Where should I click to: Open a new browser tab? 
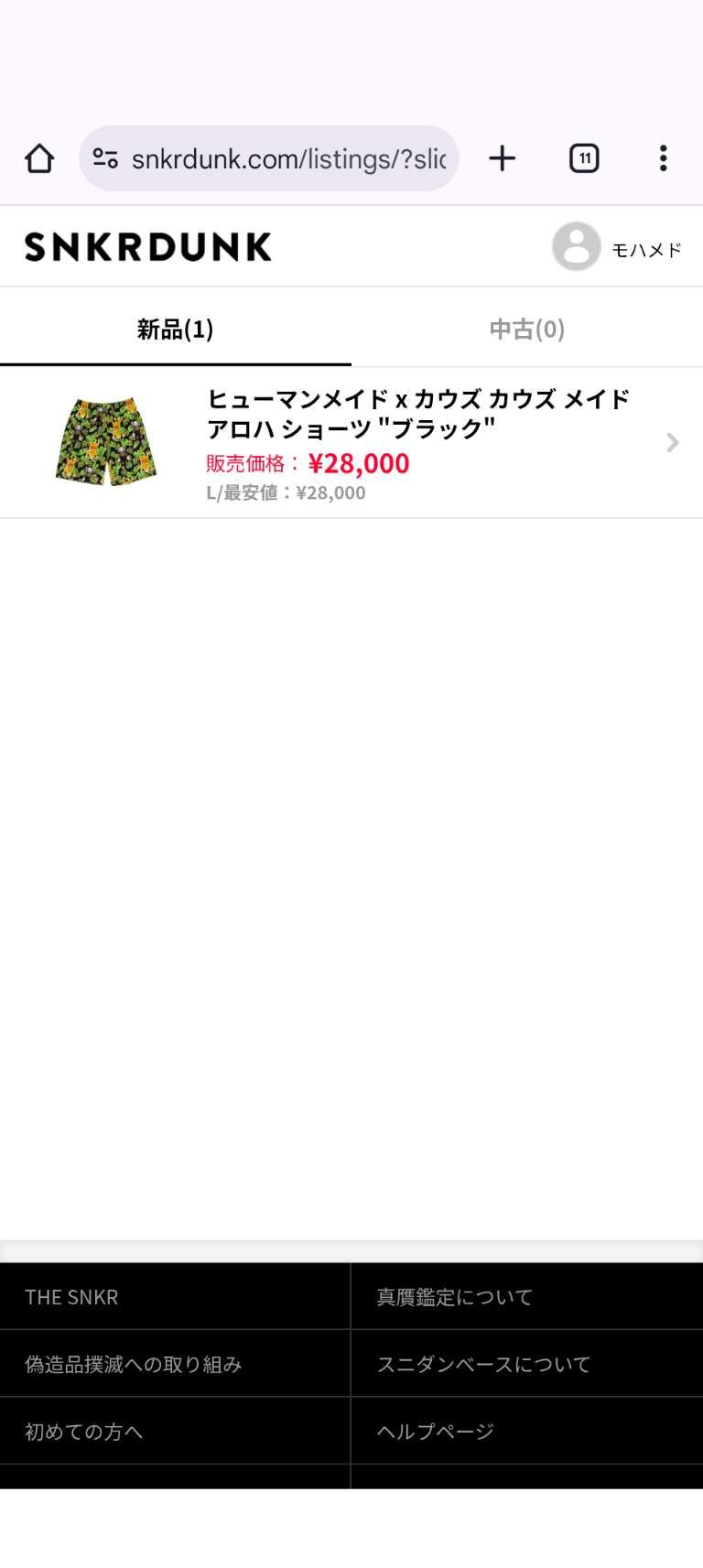point(502,158)
